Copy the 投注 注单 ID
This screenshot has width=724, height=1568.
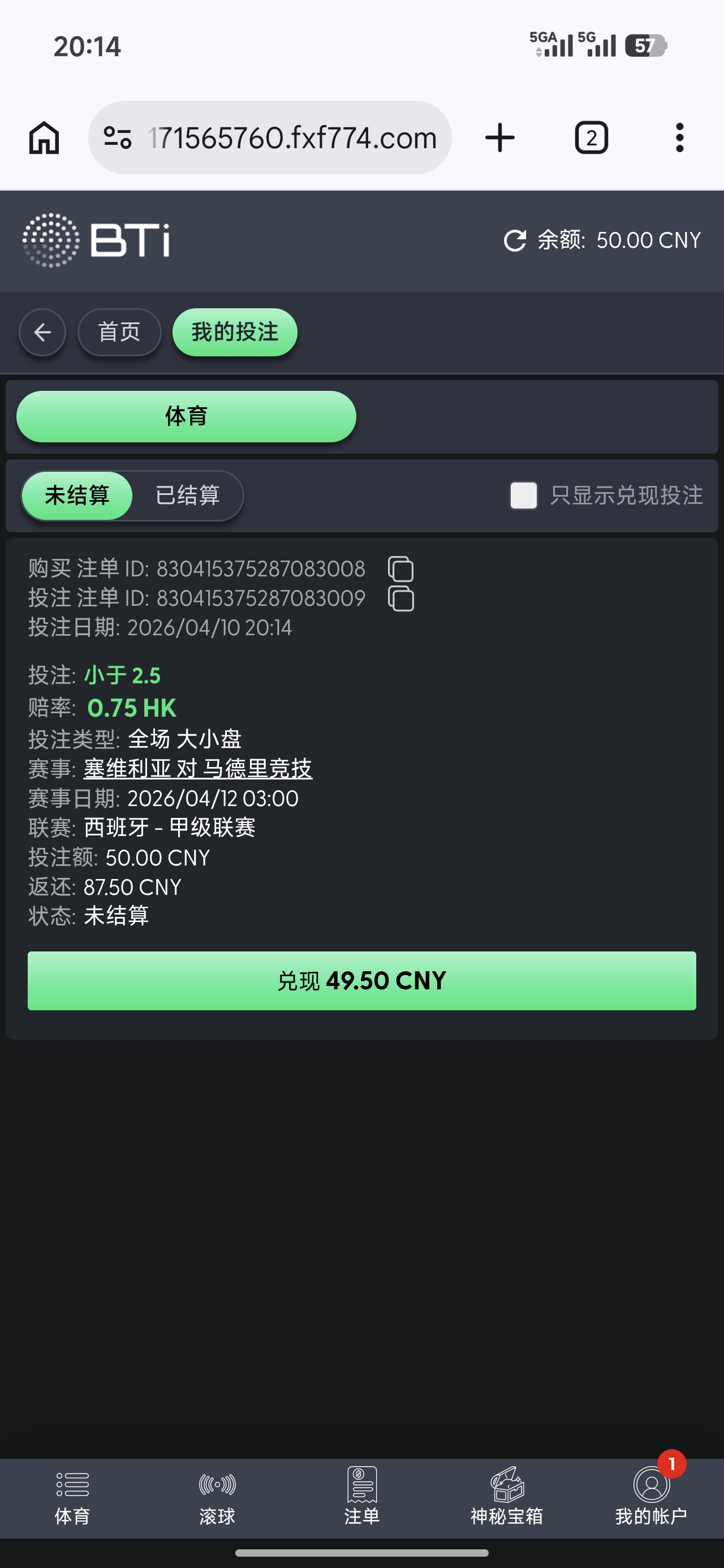pyautogui.click(x=400, y=599)
